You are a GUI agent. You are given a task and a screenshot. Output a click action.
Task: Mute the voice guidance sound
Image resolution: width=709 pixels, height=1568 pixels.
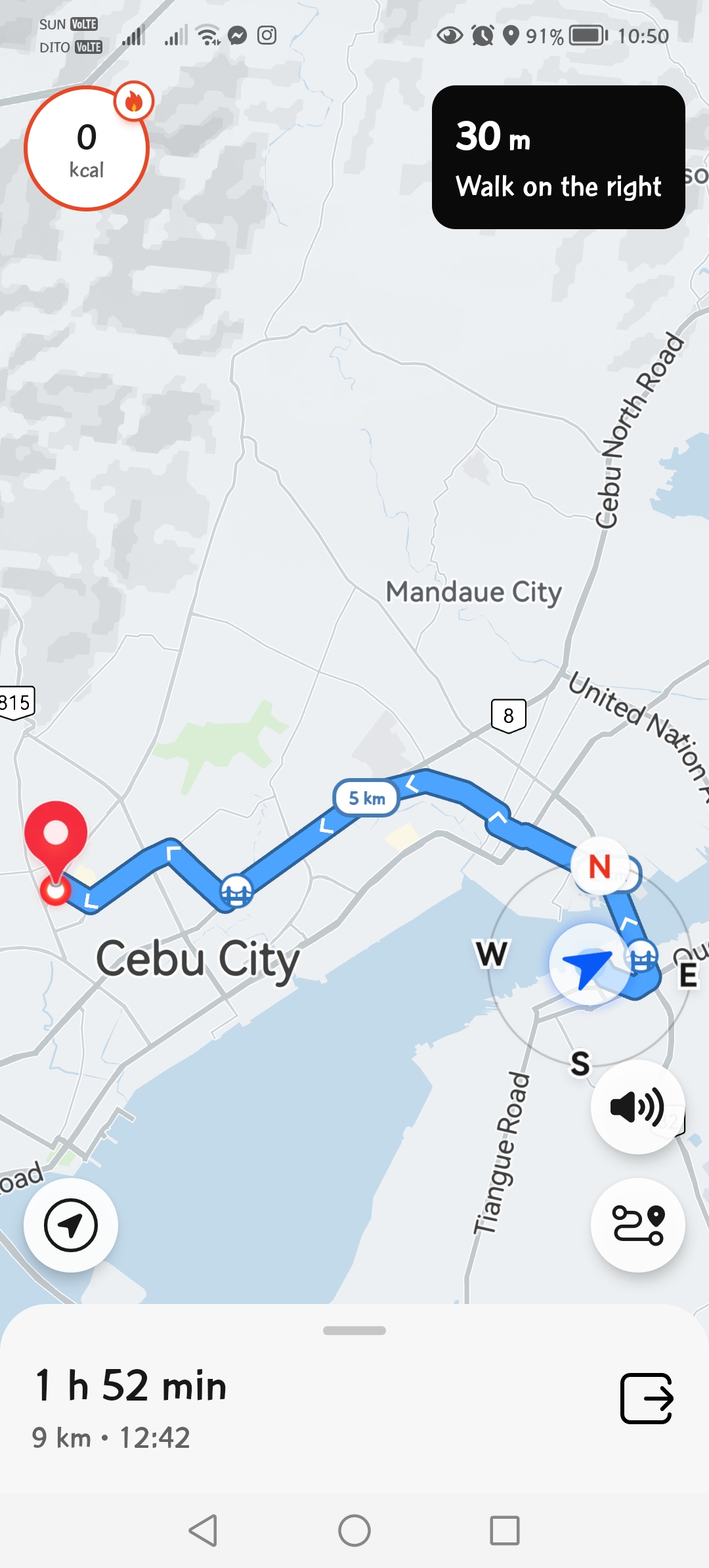pos(637,1107)
